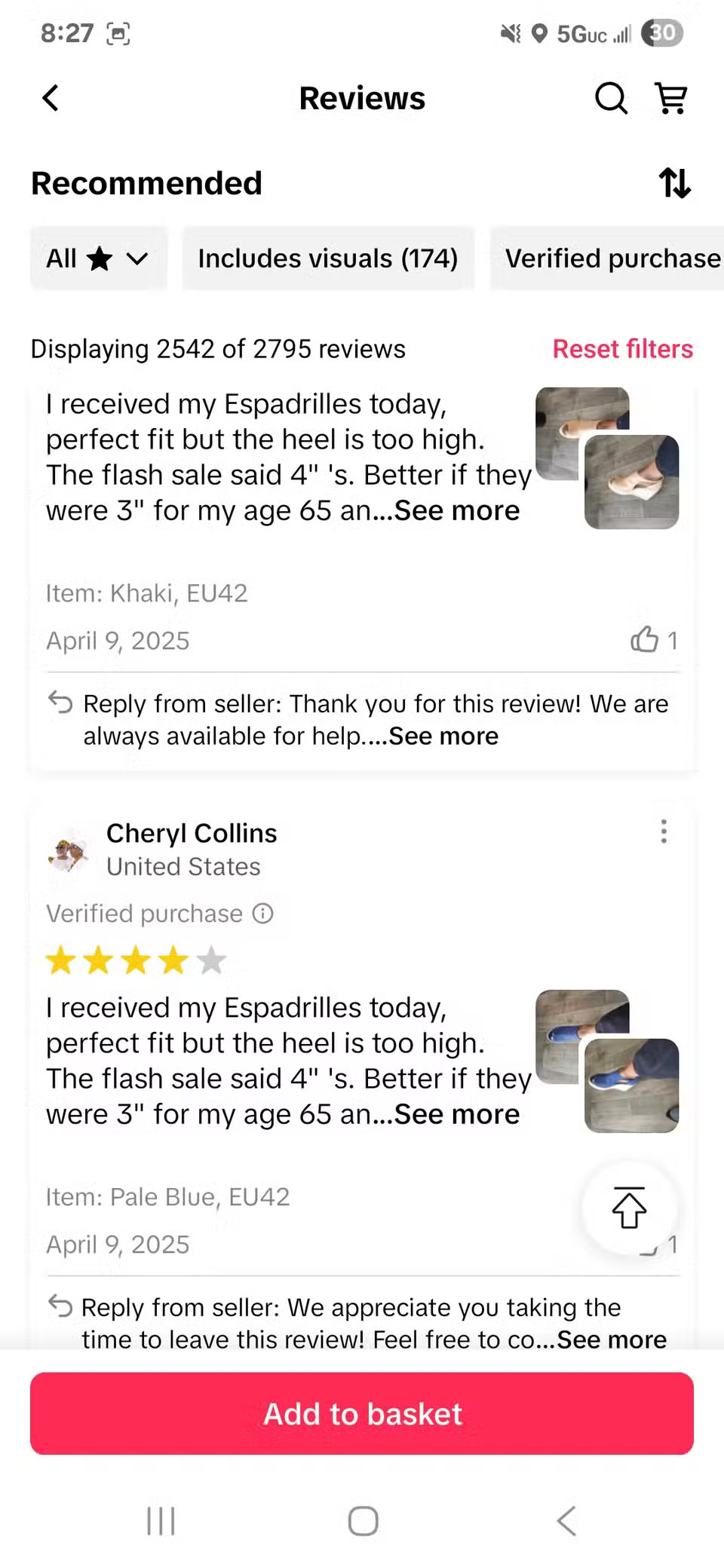Open the shopping cart

click(x=671, y=98)
